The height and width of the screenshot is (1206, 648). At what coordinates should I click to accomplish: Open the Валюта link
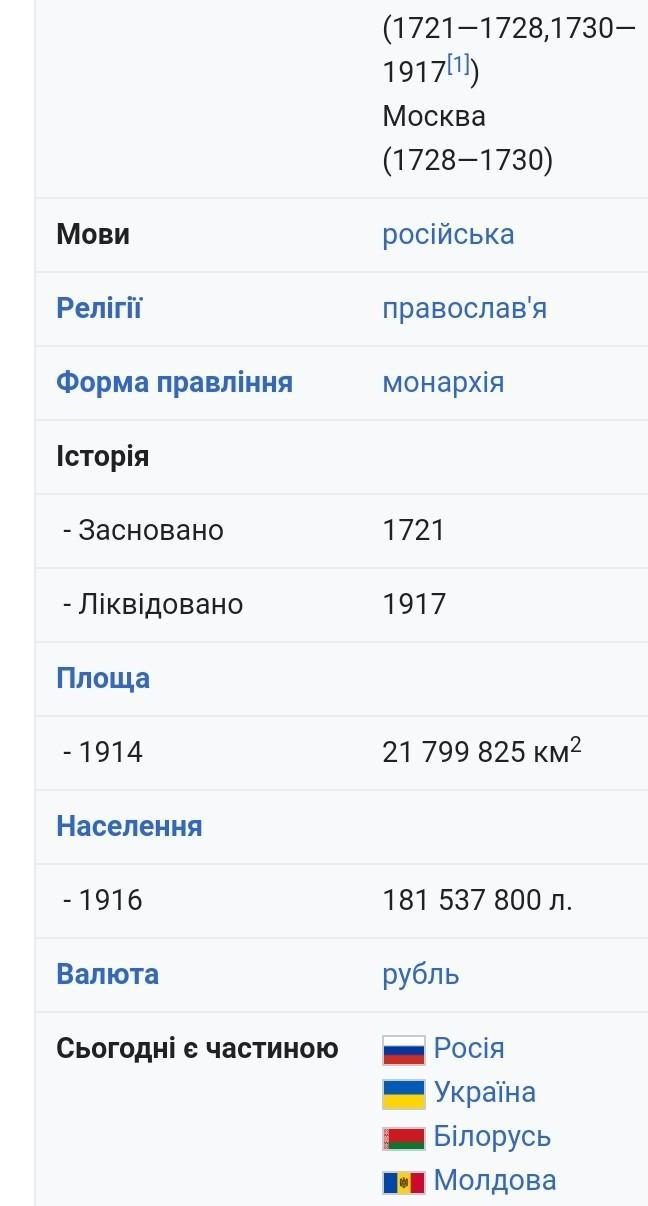tap(107, 974)
